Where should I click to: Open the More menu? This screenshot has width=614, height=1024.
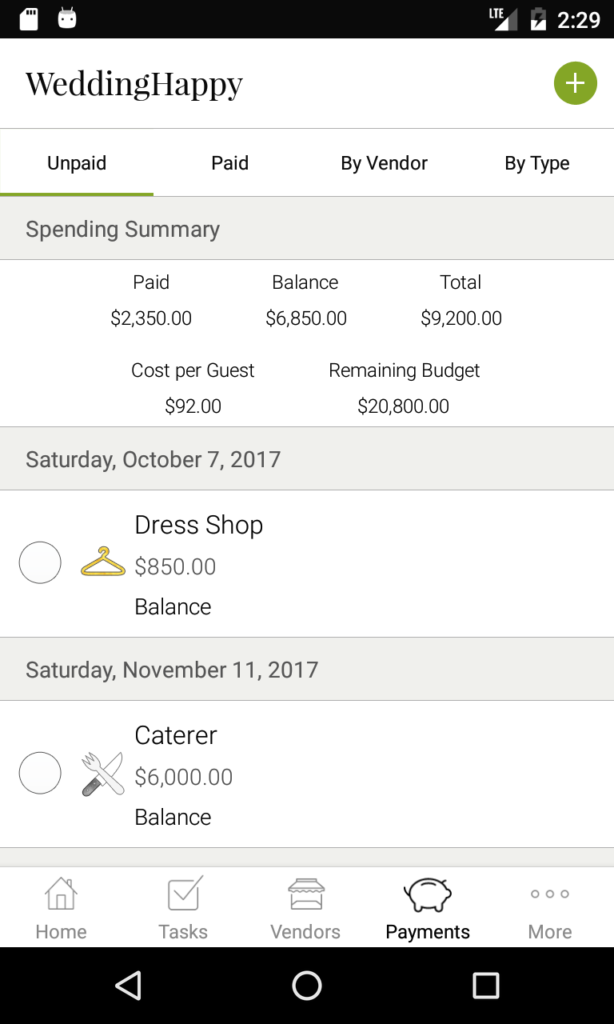[x=550, y=908]
